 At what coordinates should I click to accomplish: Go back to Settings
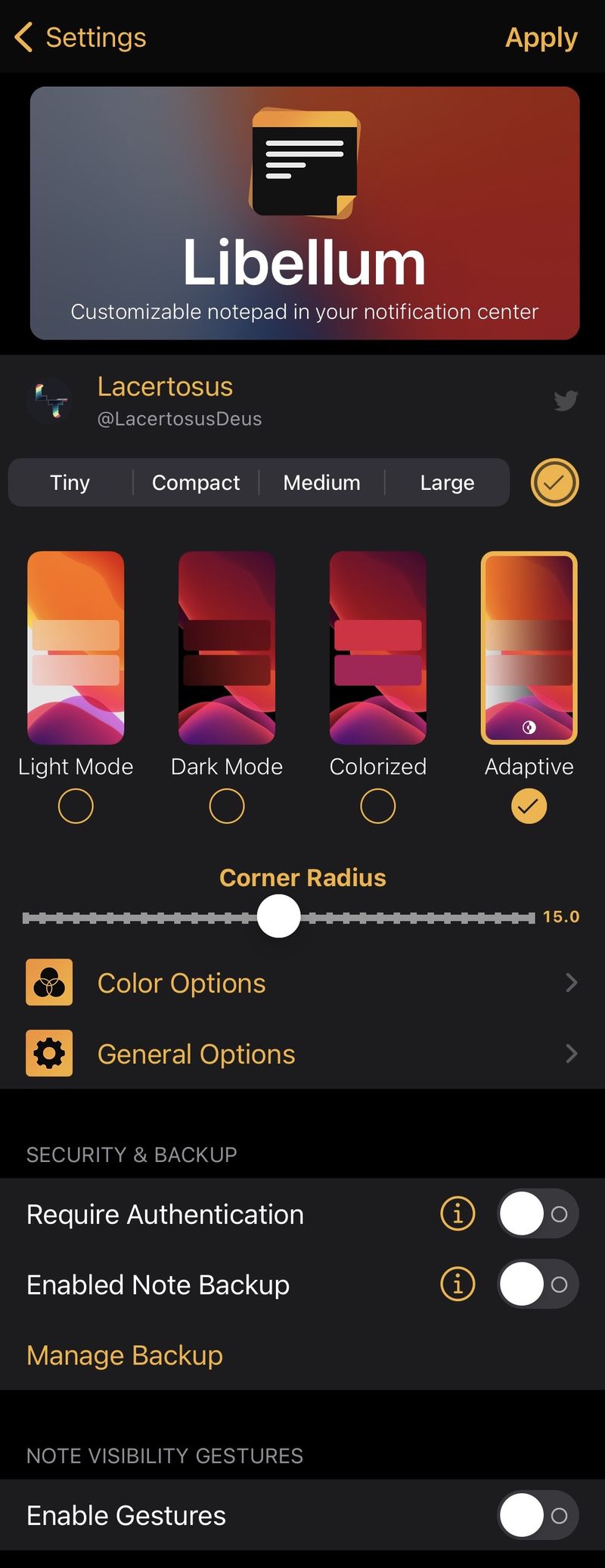(x=80, y=37)
